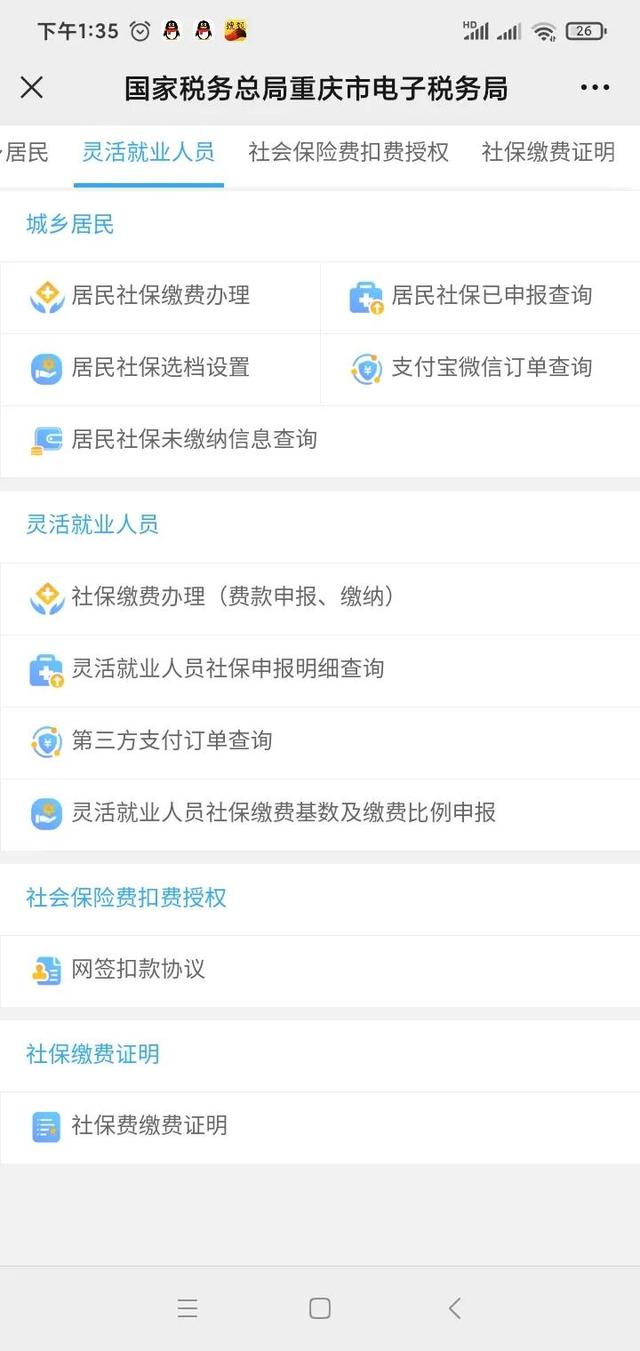Close the 电子税务局 page
Viewport: 640px width, 1351px height.
[x=32, y=88]
